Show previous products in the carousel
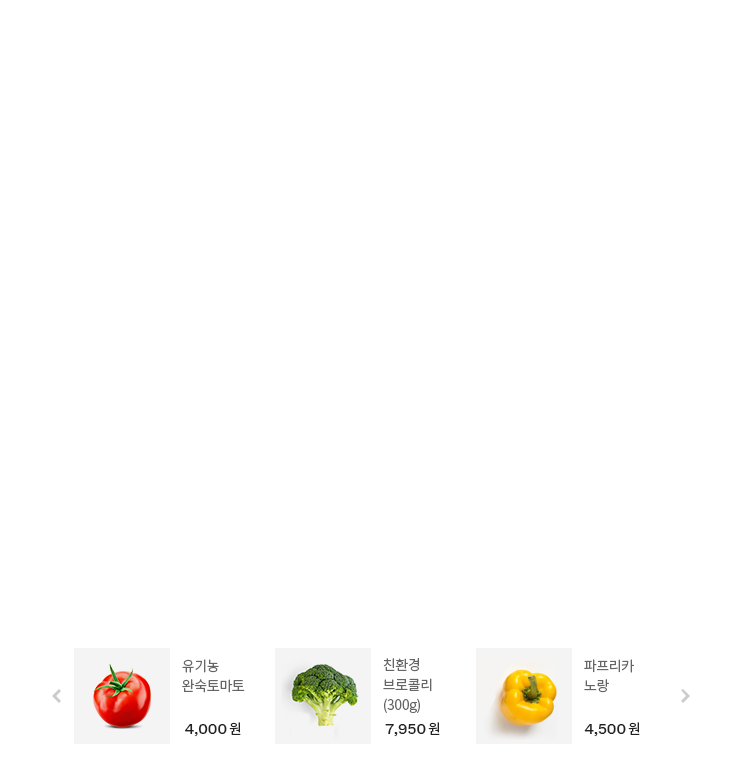 57,696
